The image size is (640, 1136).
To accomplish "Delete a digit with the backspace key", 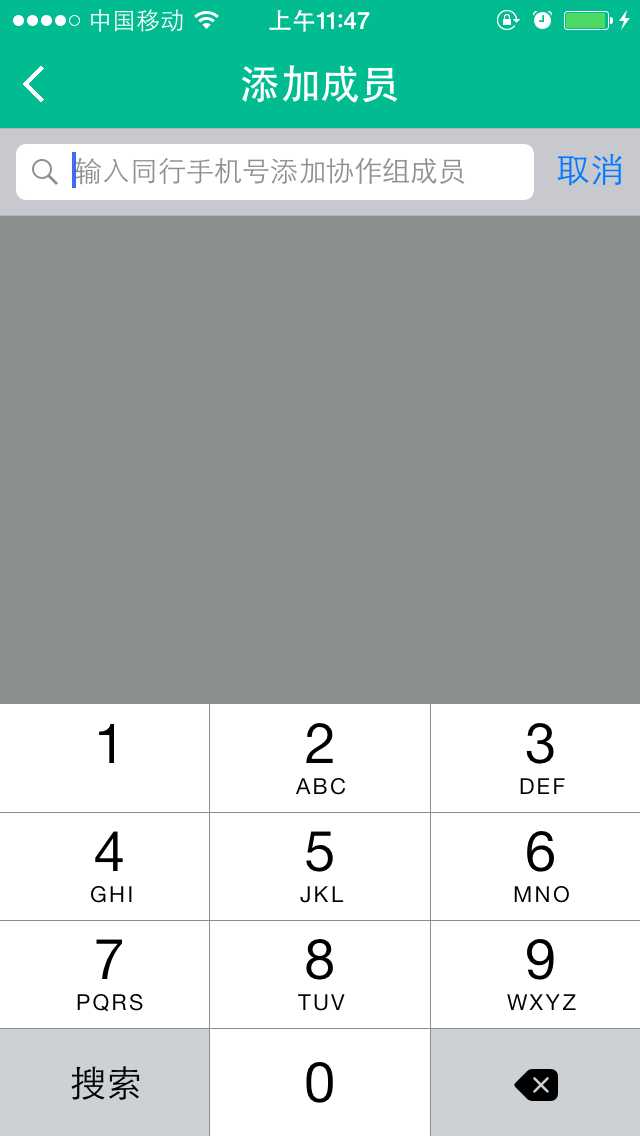I will (x=536, y=1084).
